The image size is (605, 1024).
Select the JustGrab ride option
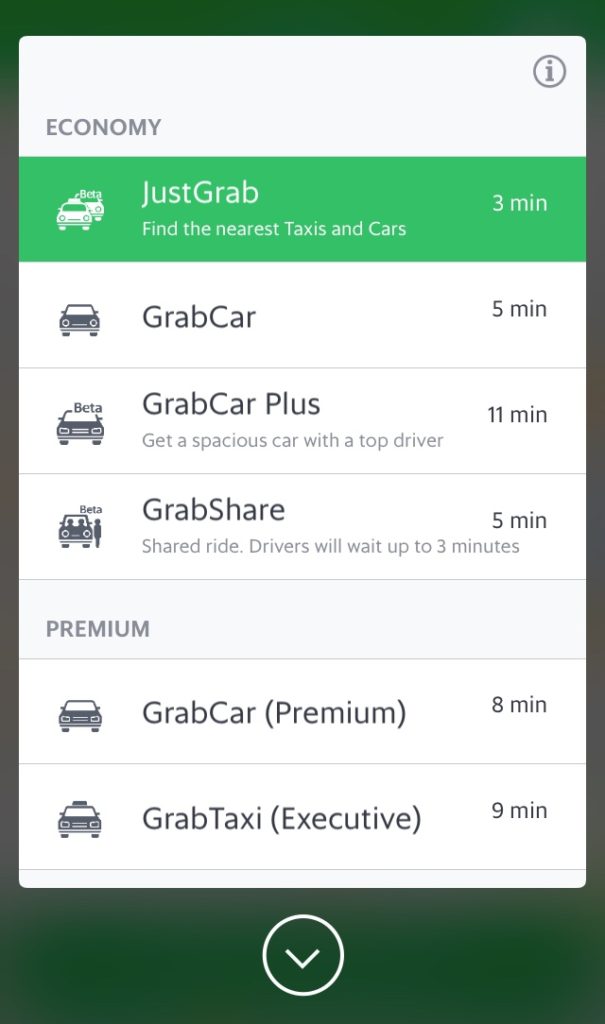[x=302, y=210]
